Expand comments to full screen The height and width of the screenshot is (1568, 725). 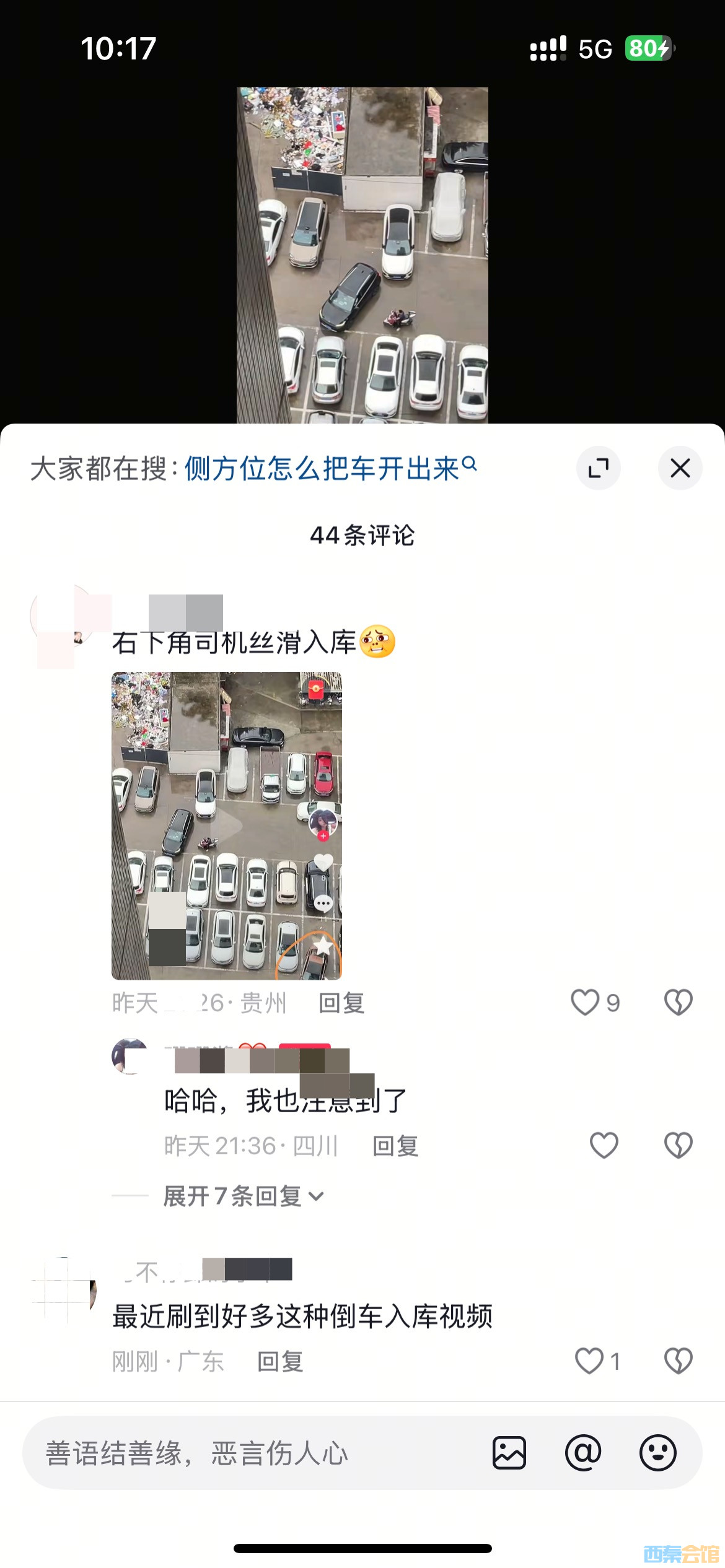point(598,468)
